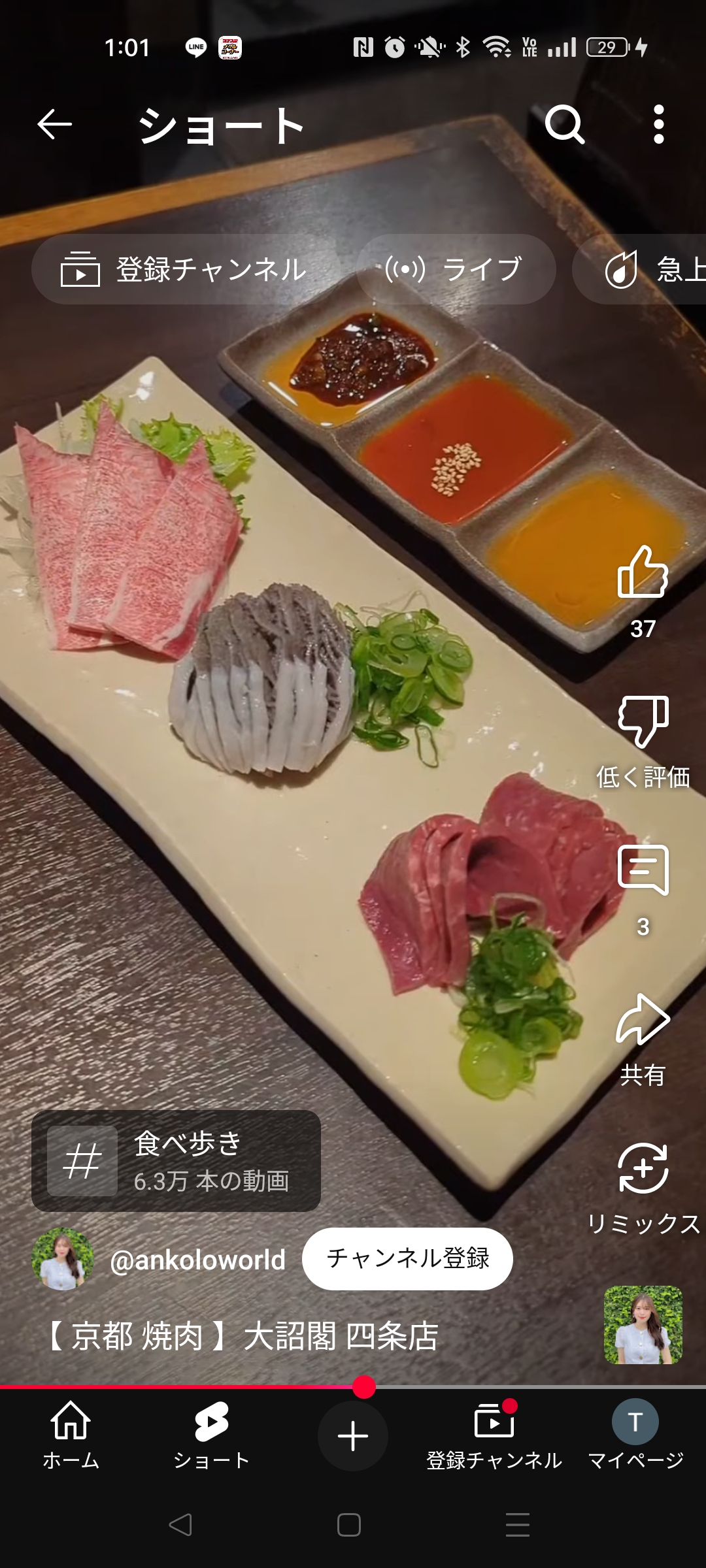The height and width of the screenshot is (1568, 706).
Task: Open the three-dot overflow menu
Action: point(659,124)
